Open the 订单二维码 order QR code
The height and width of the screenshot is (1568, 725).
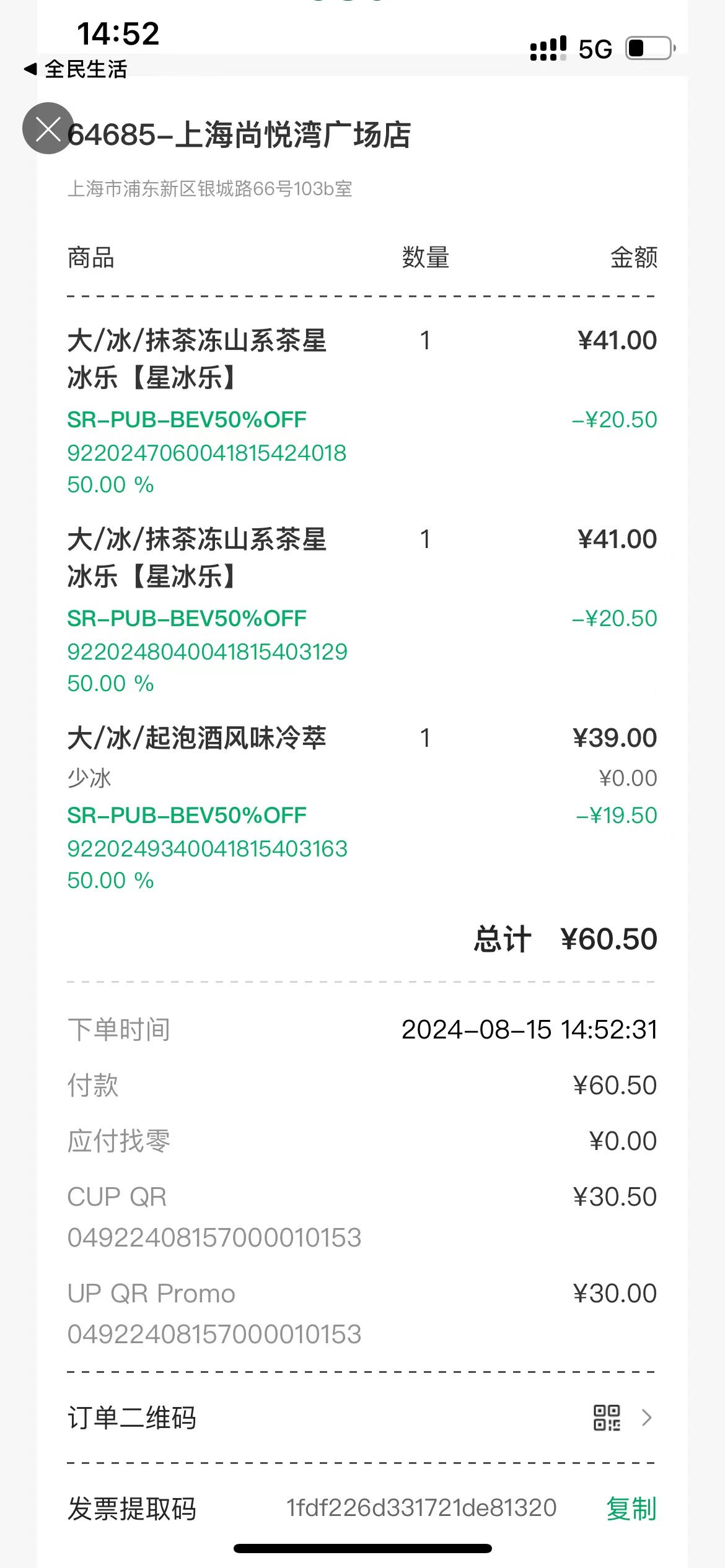(x=361, y=1418)
